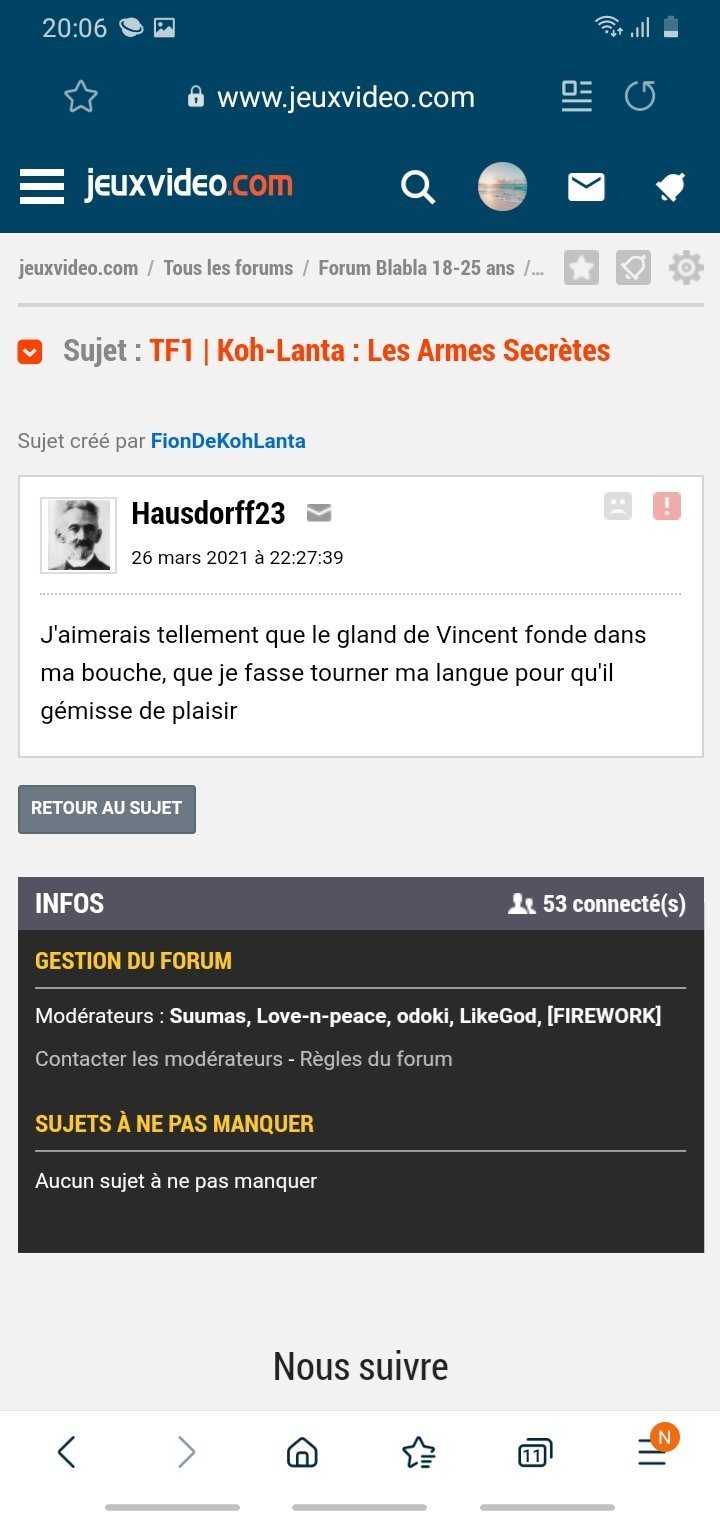Screen dimensions: 720x1520
Task: Open the forum settings gear
Action: [x=686, y=268]
